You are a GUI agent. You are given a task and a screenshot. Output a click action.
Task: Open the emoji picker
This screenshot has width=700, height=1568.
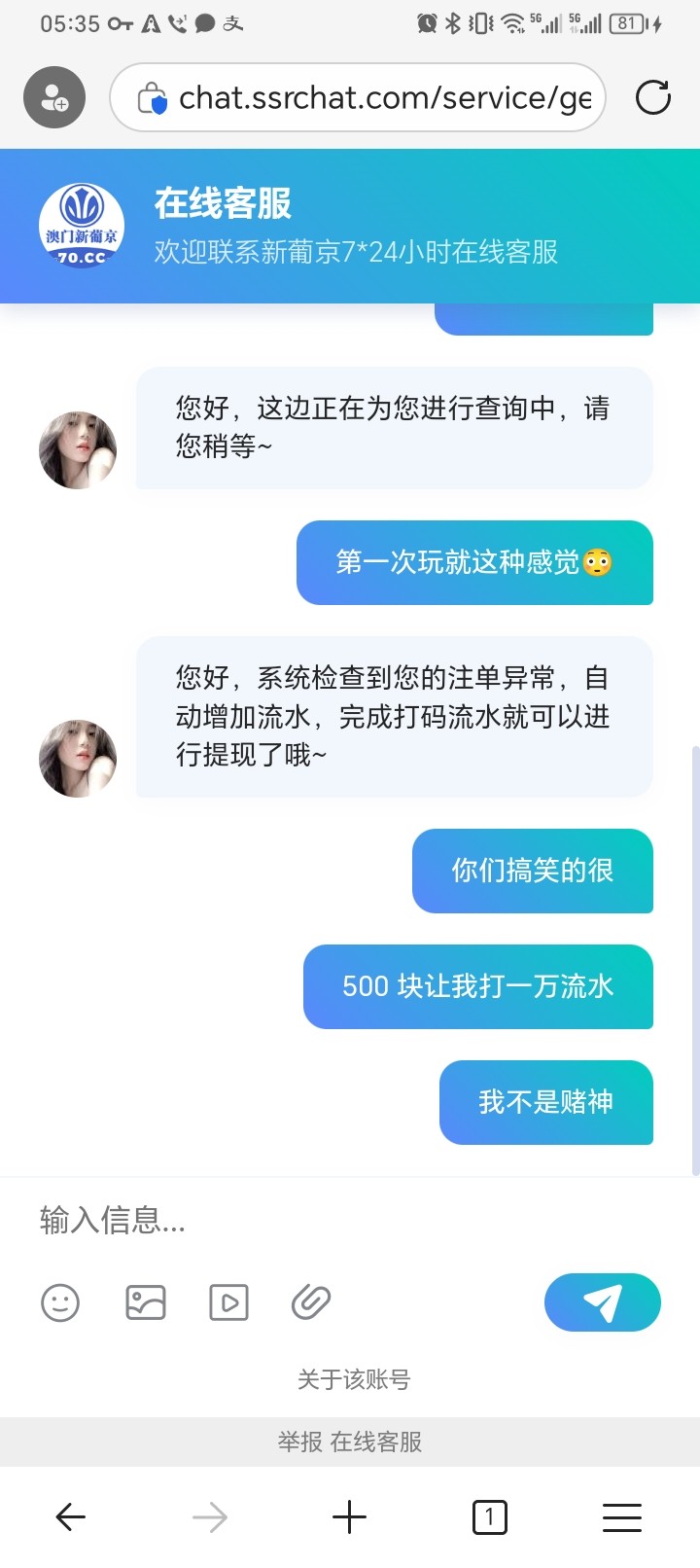point(60,1302)
